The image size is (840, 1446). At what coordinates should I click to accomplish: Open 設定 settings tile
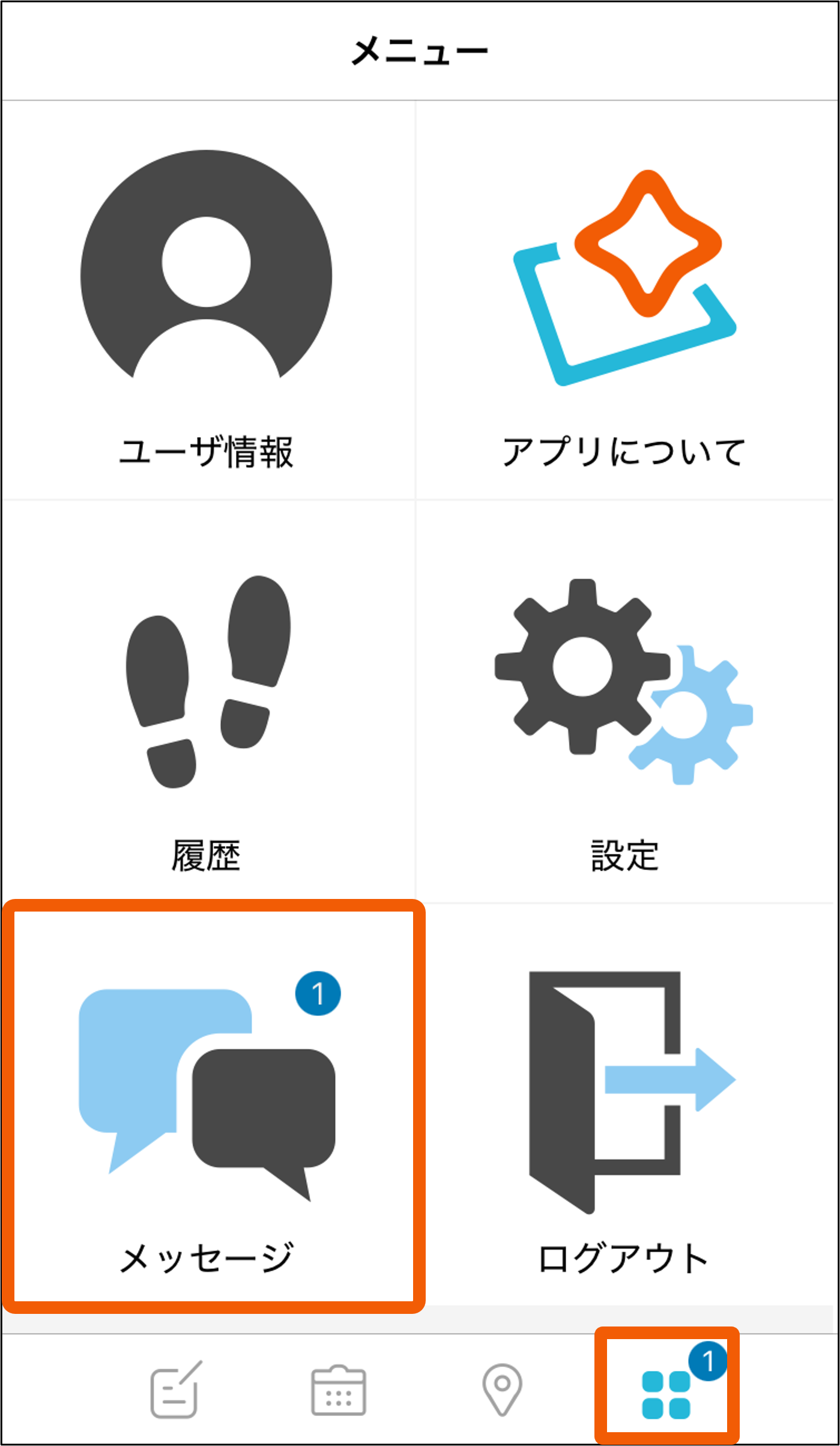624,703
